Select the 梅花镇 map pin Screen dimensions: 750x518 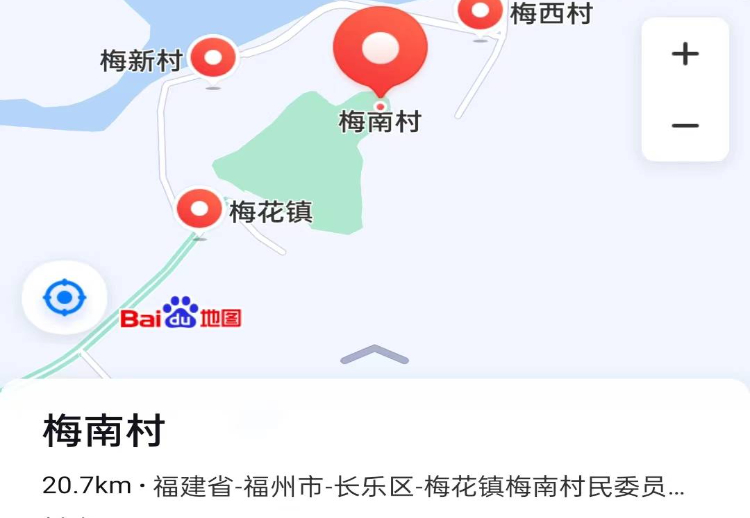[x=199, y=209]
